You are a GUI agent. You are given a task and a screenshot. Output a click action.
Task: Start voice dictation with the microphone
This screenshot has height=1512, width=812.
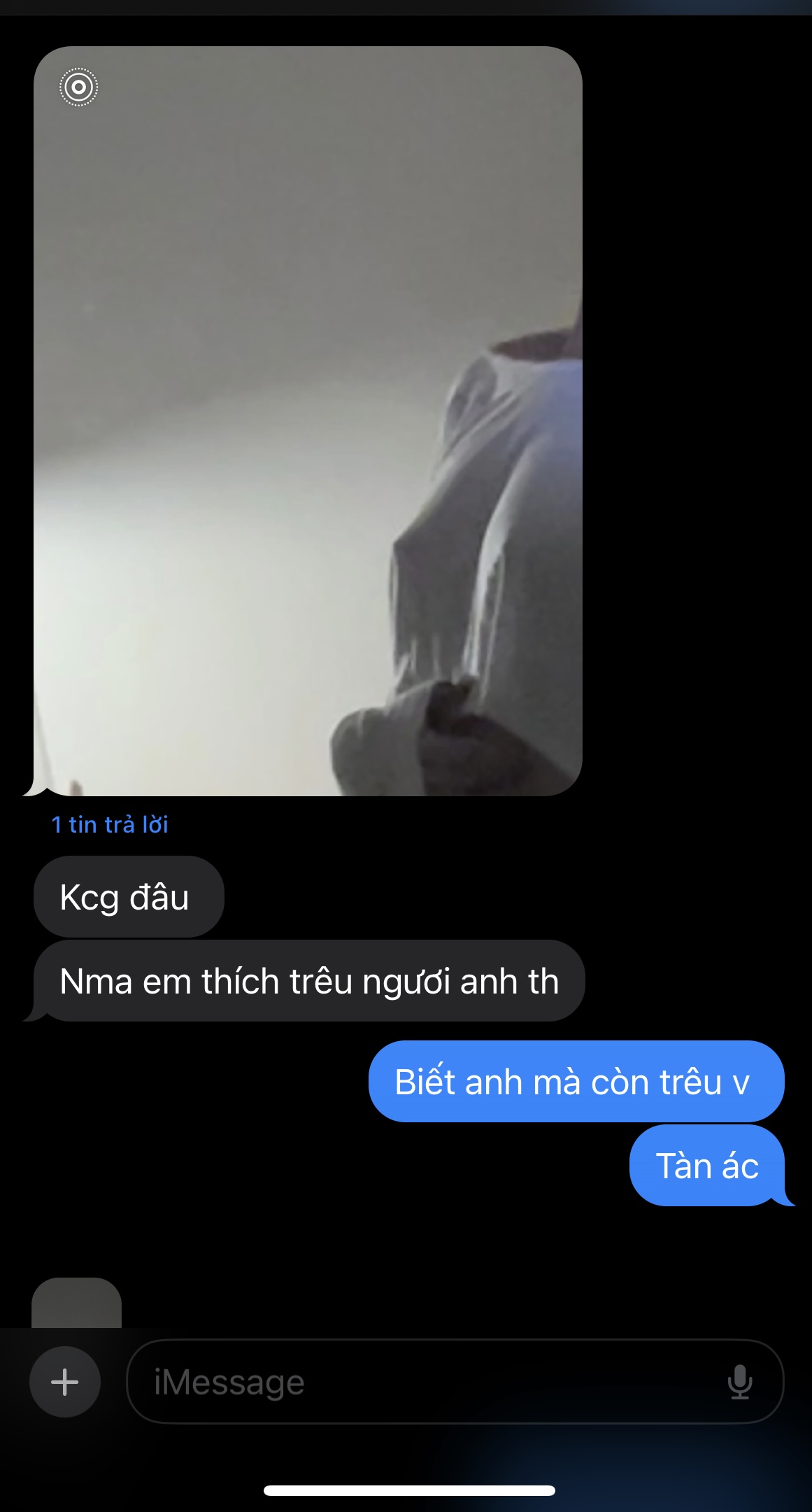point(739,1382)
